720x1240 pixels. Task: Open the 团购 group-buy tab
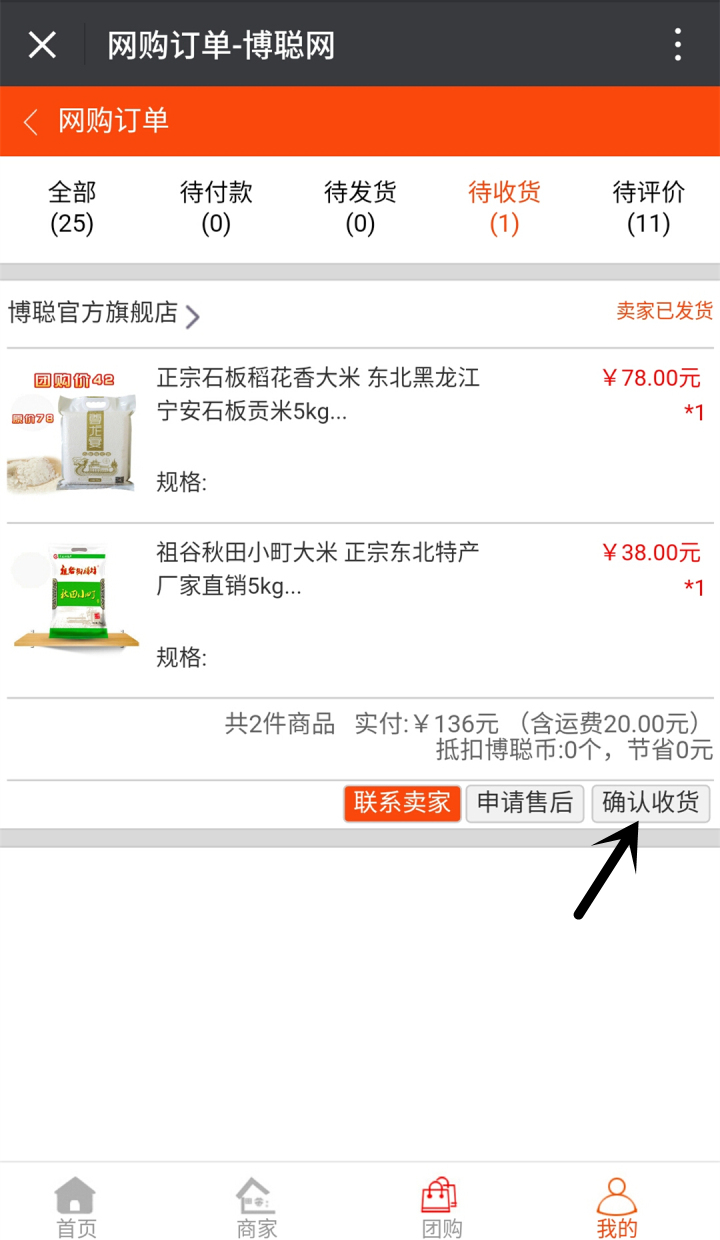(x=440, y=1206)
